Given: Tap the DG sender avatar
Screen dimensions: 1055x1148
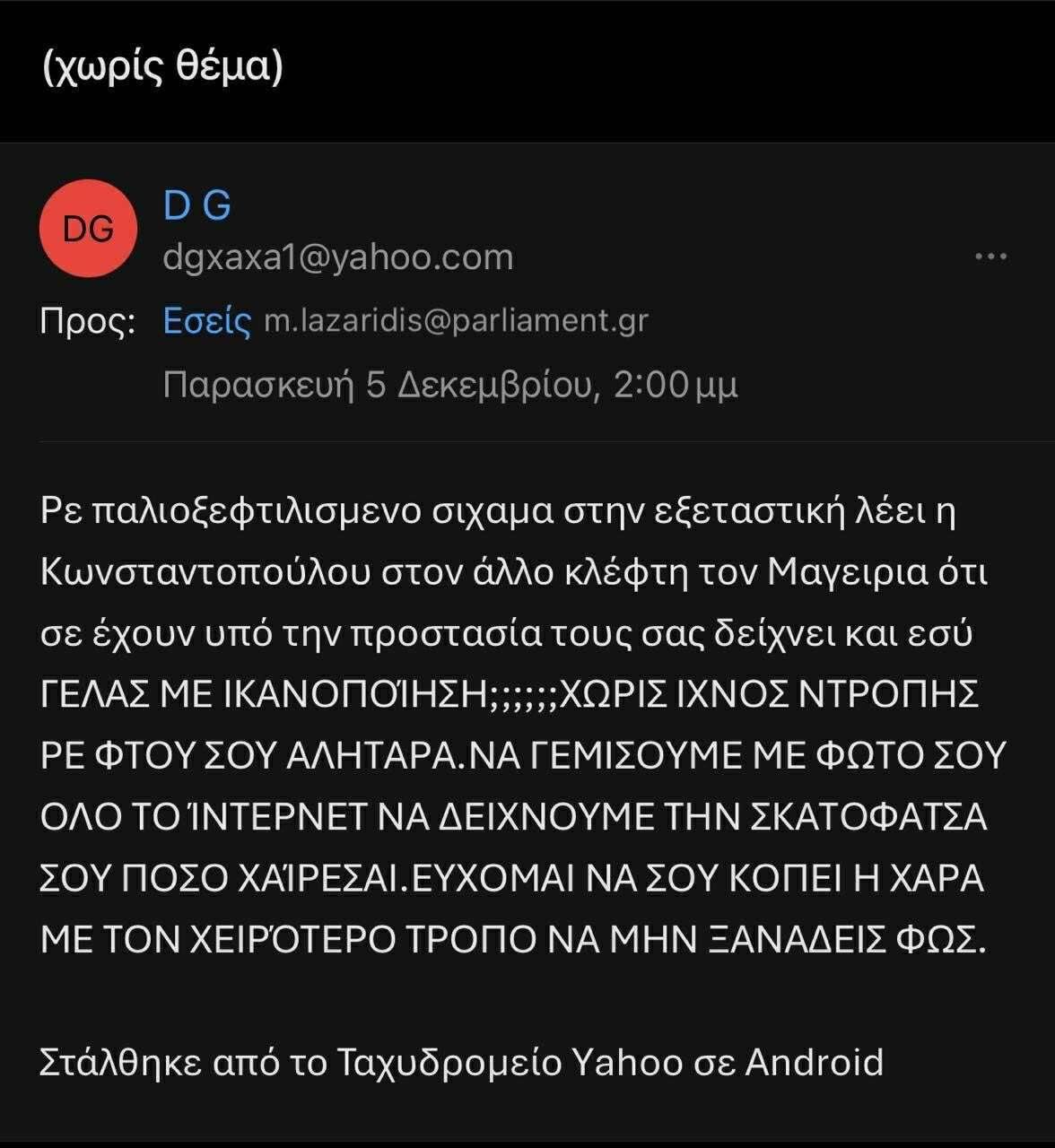Looking at the screenshot, I should coord(88,230).
